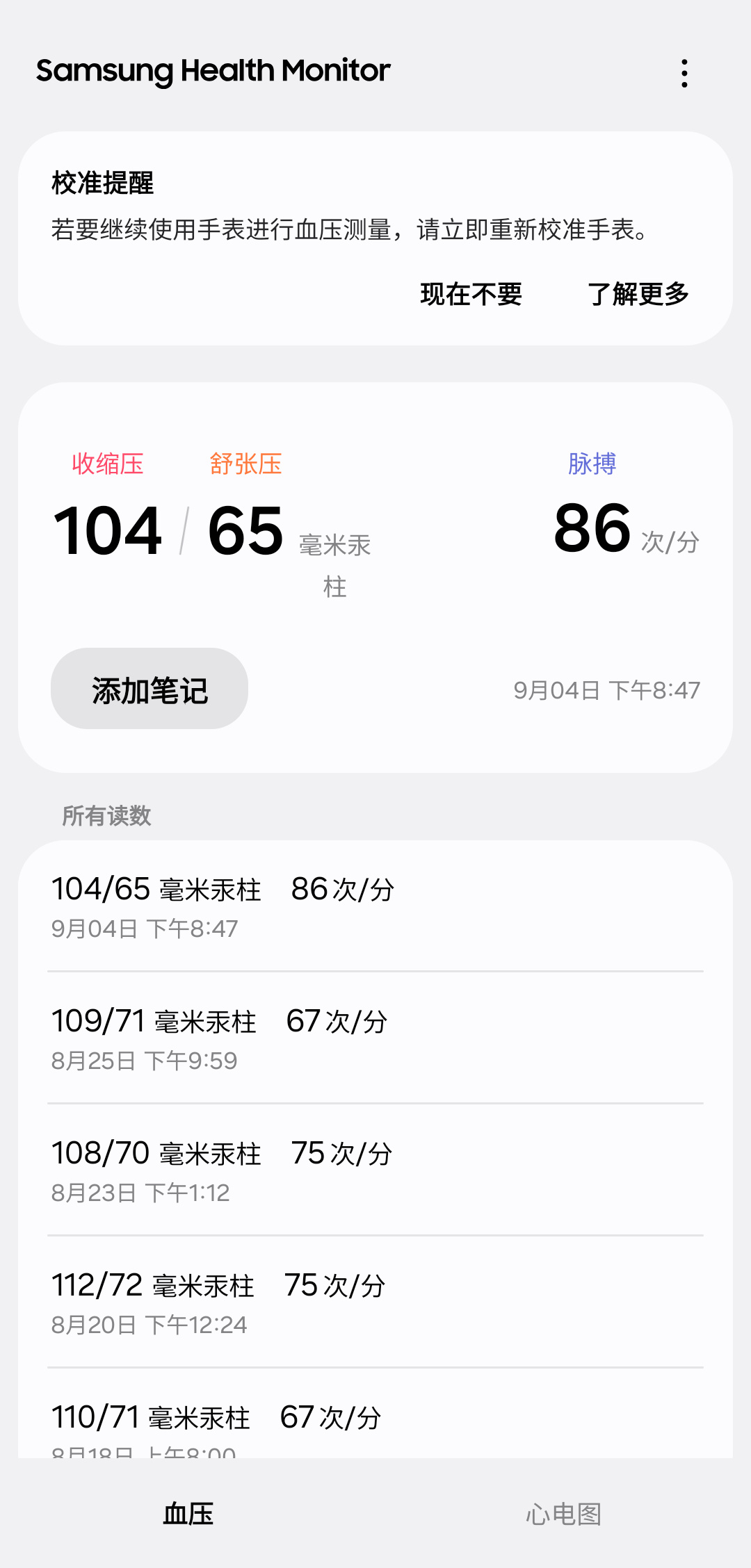Open the 109/71 reading from 8月25日
The image size is (751, 1568).
[375, 1038]
